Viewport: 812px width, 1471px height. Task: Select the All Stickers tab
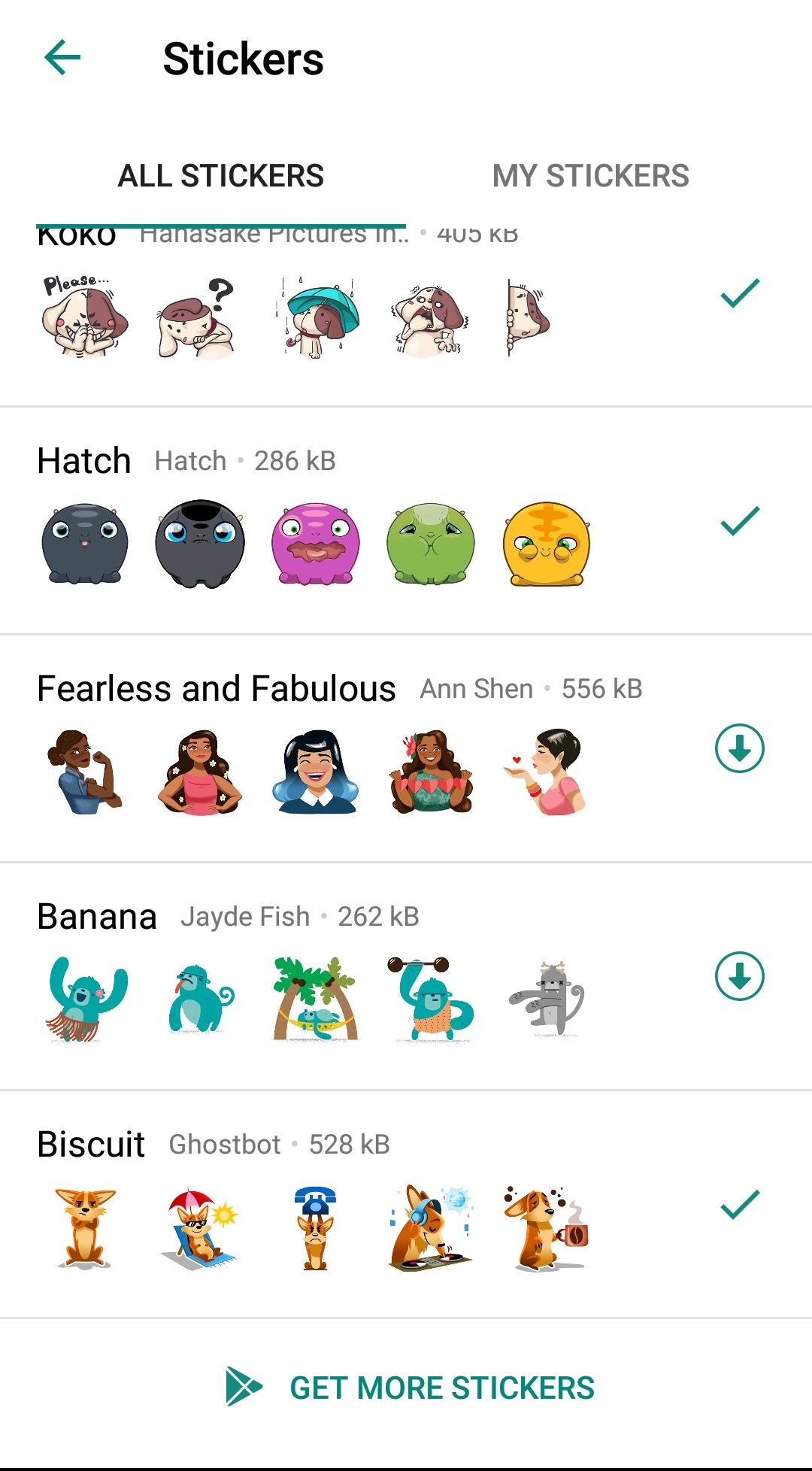click(220, 176)
